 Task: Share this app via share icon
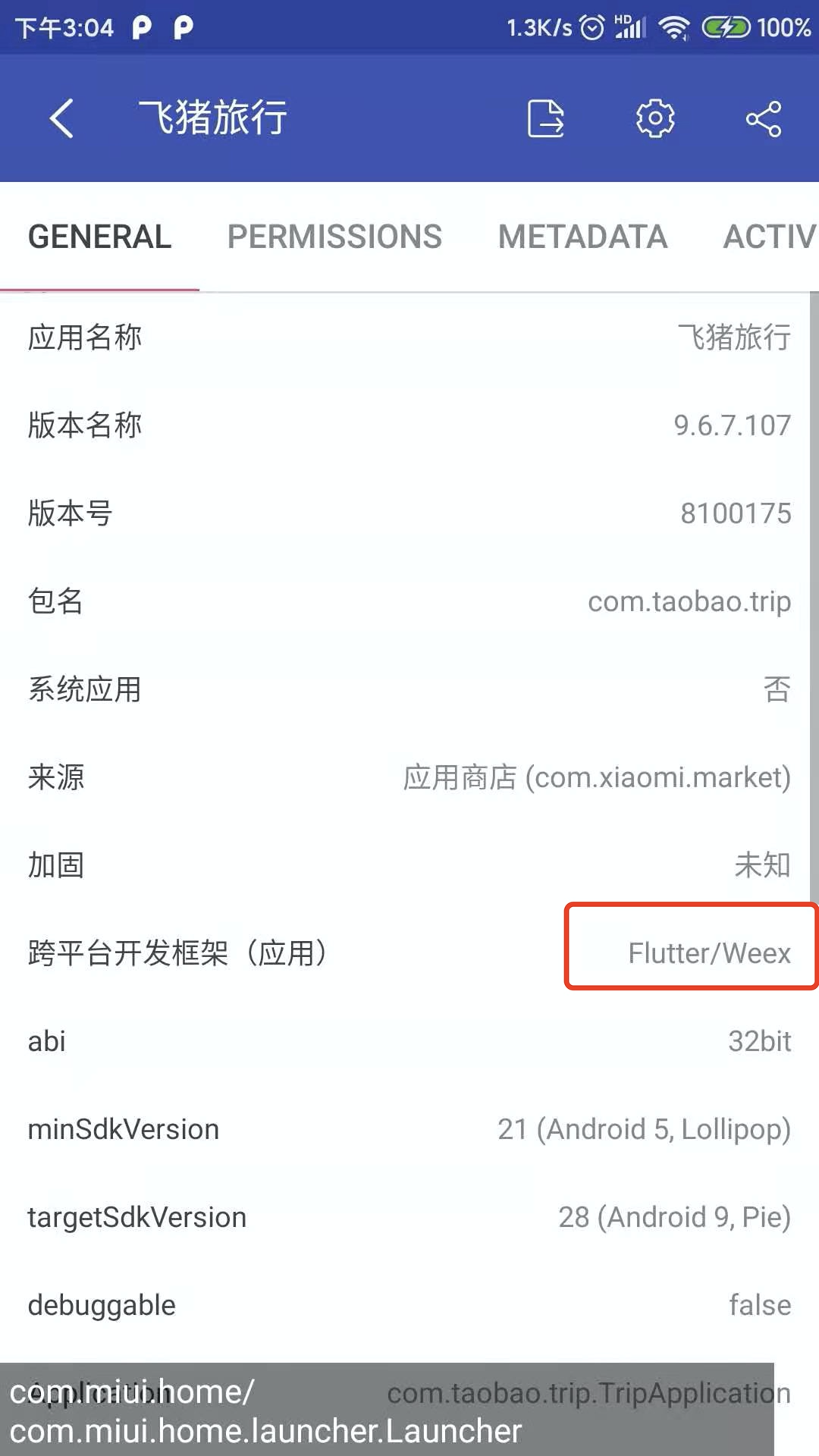764,118
